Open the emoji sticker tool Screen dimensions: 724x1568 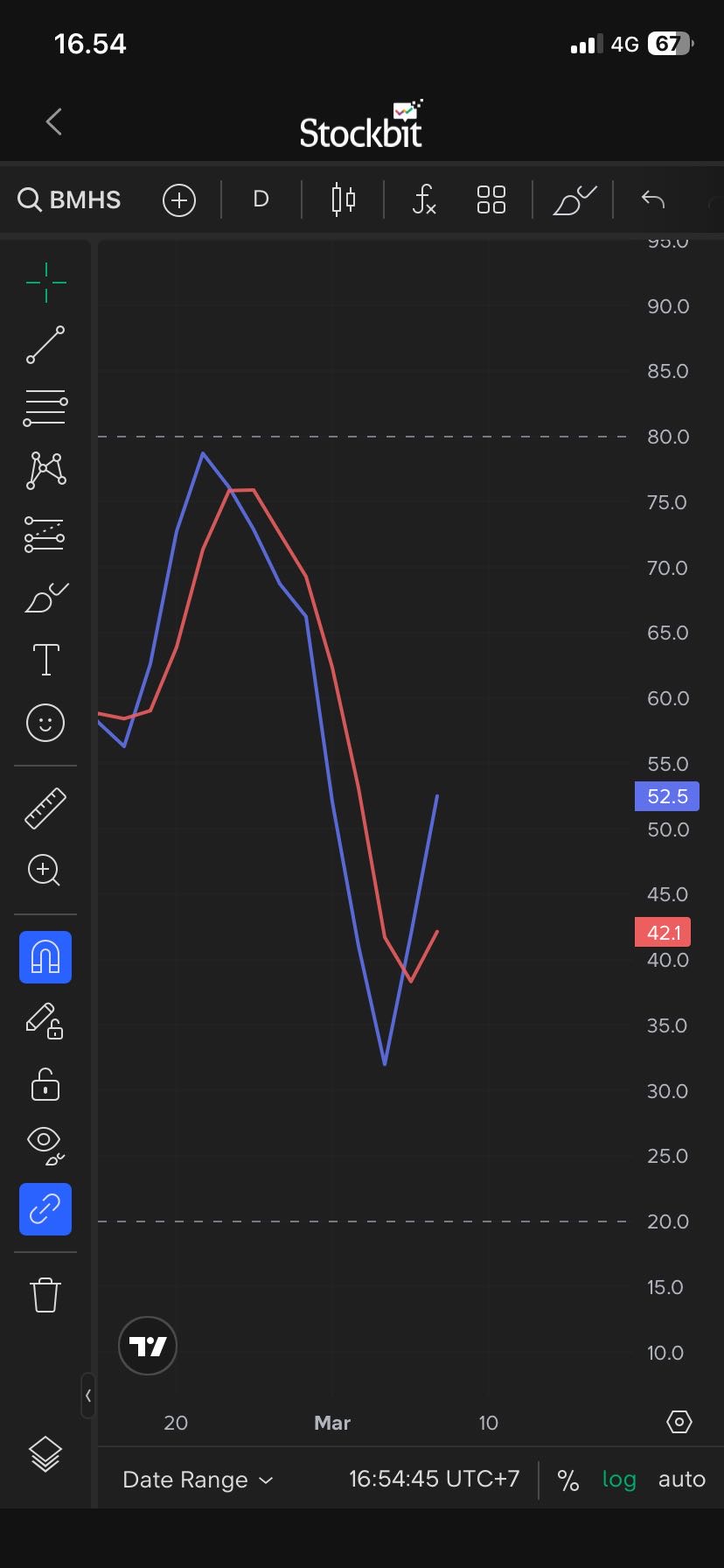(45, 723)
